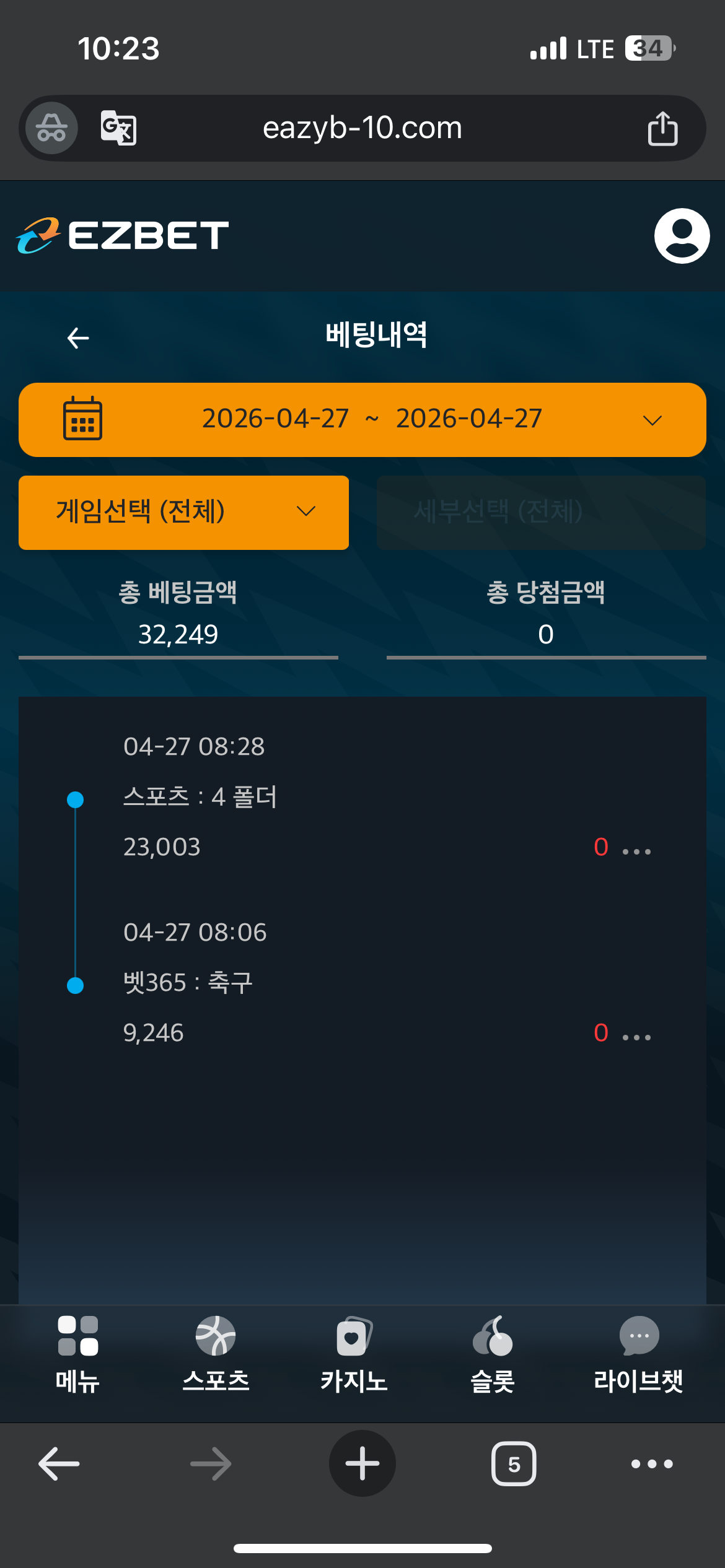Open the date range picker 2026-04-27
Image resolution: width=725 pixels, height=1568 pixels.
pyautogui.click(x=362, y=419)
